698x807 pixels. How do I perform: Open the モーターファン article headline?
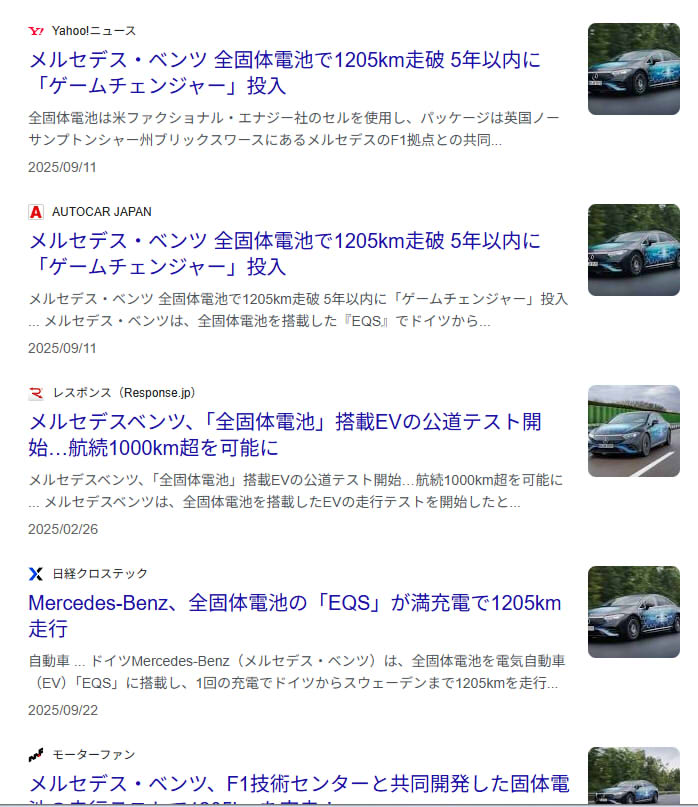[x=298, y=784]
